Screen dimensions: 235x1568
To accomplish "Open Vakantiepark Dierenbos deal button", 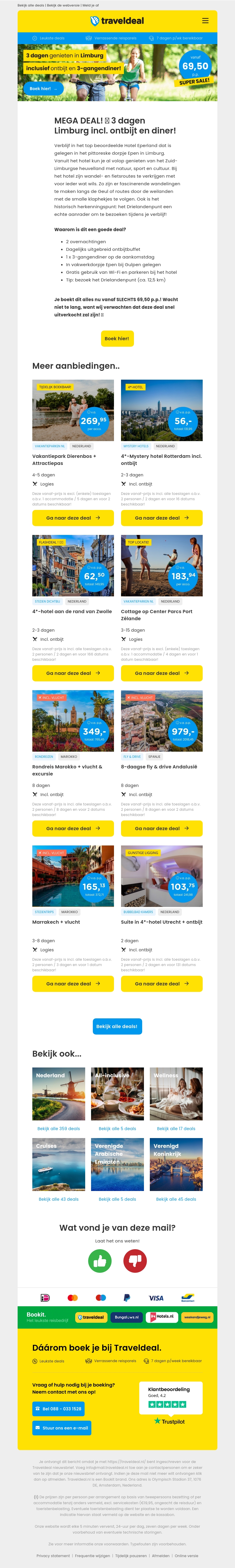I will pos(73,518).
